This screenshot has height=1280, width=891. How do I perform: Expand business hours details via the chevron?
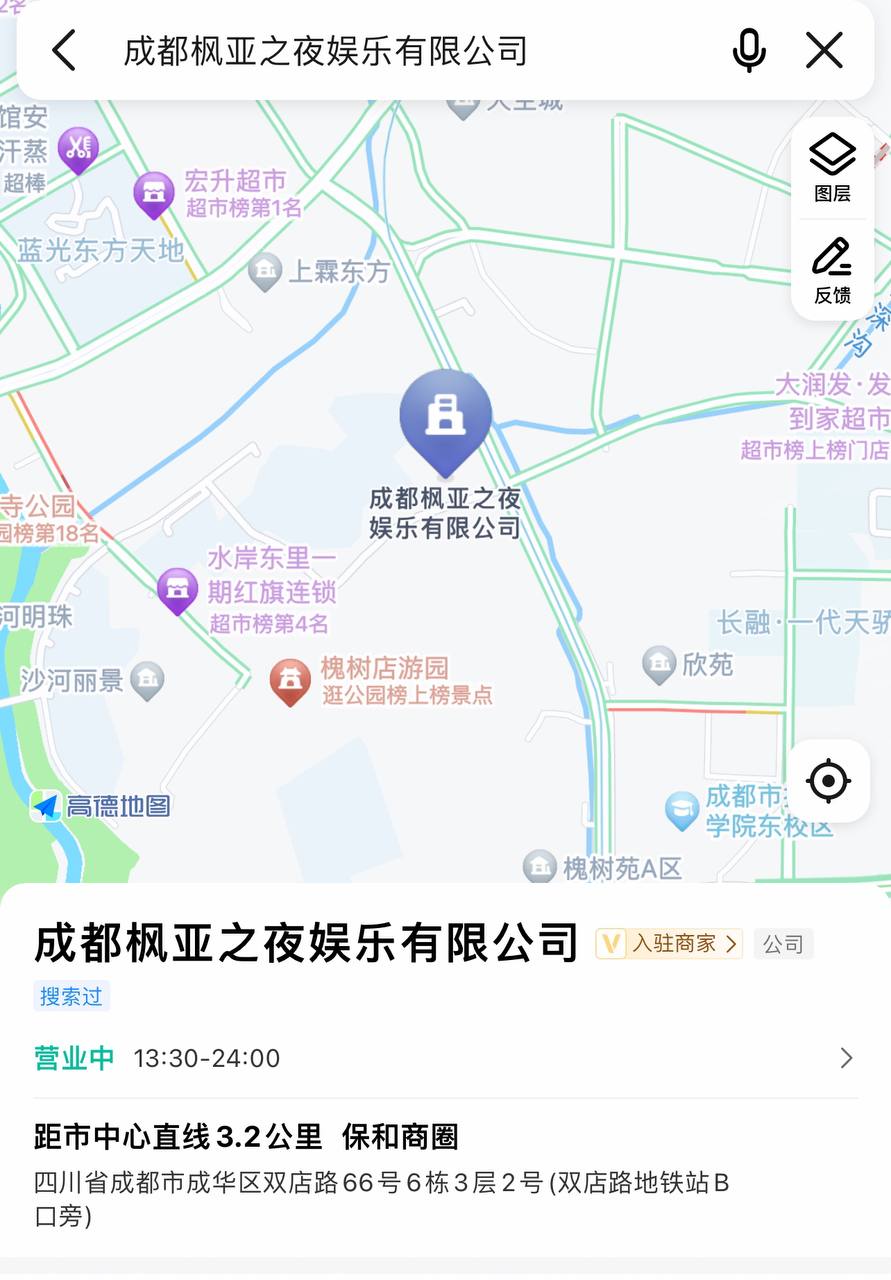845,1057
